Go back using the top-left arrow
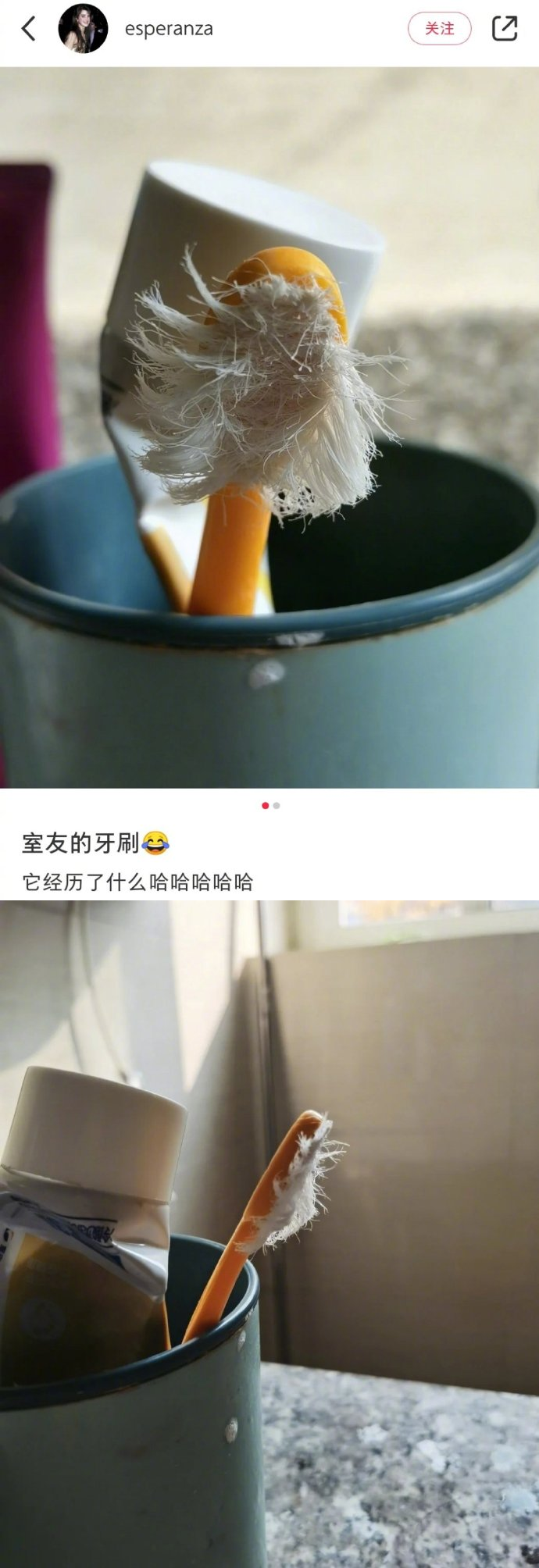The height and width of the screenshot is (1568, 539). pos(29,29)
